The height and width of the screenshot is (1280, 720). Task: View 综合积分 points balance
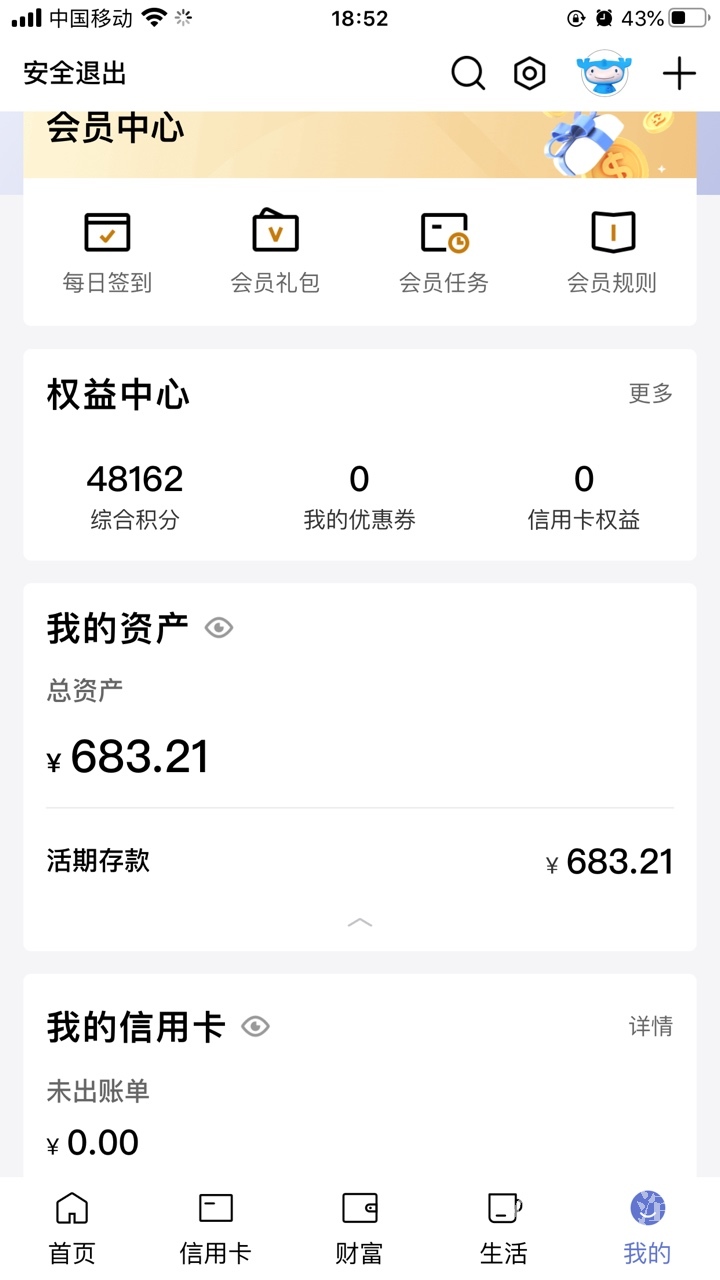(x=135, y=496)
